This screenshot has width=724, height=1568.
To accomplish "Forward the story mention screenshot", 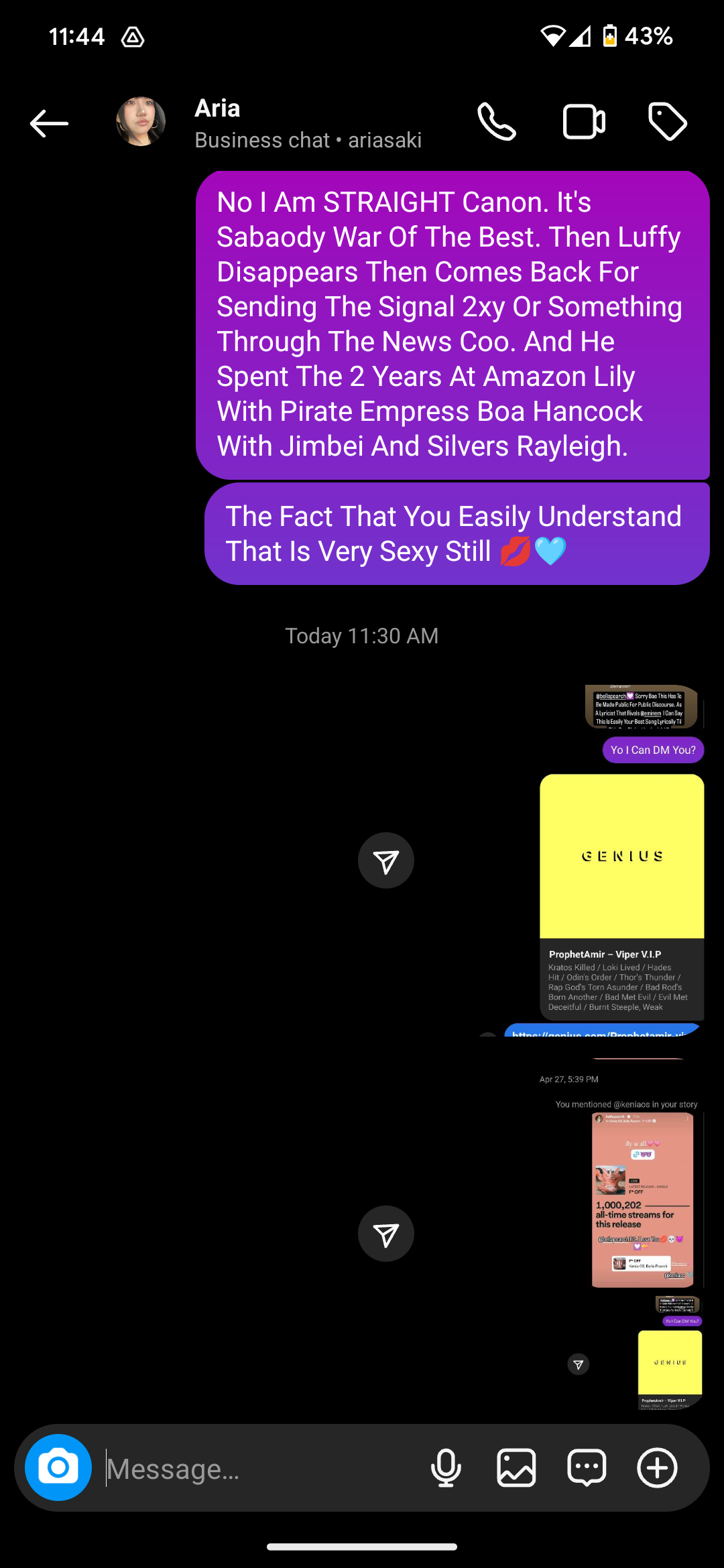I will pos(386,1234).
